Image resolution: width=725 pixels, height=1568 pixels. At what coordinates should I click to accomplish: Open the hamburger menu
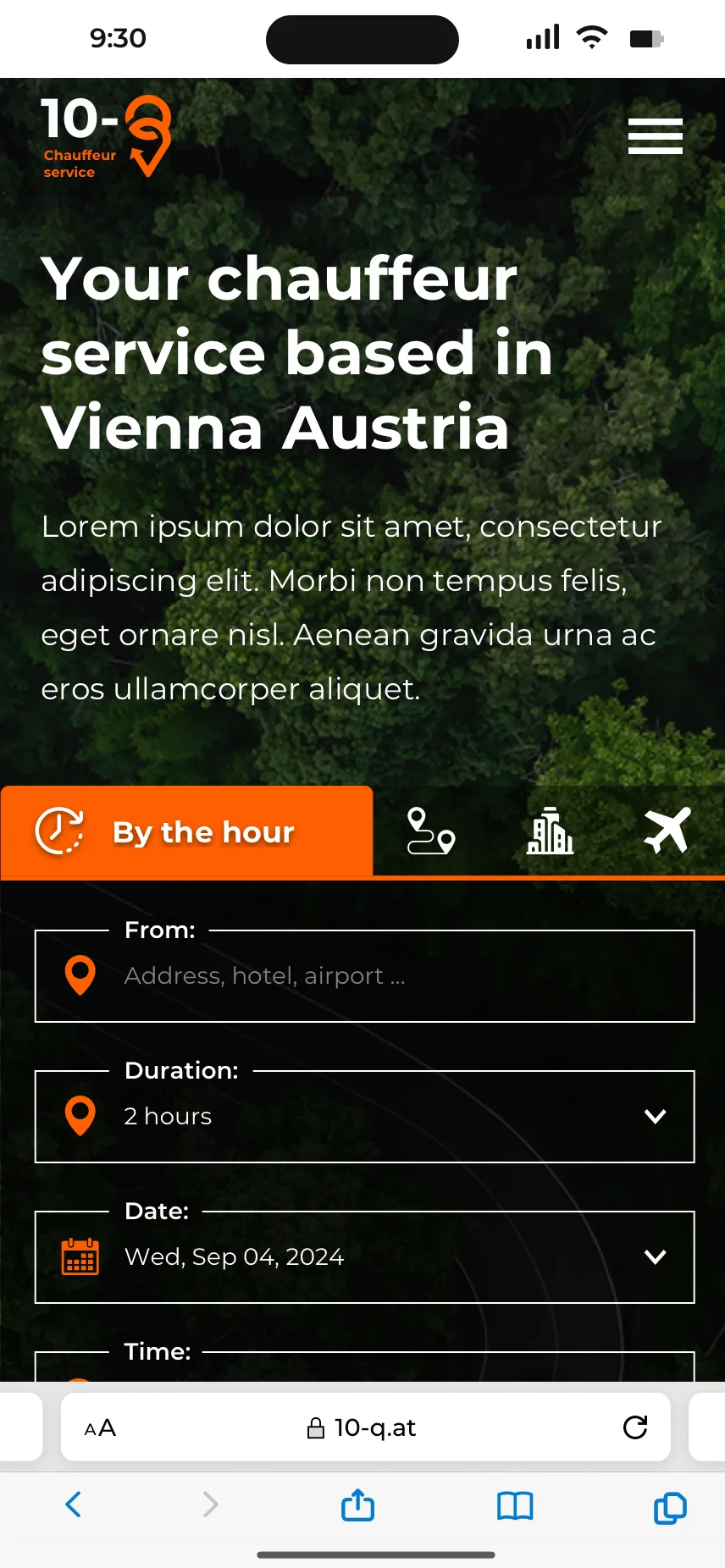click(655, 136)
